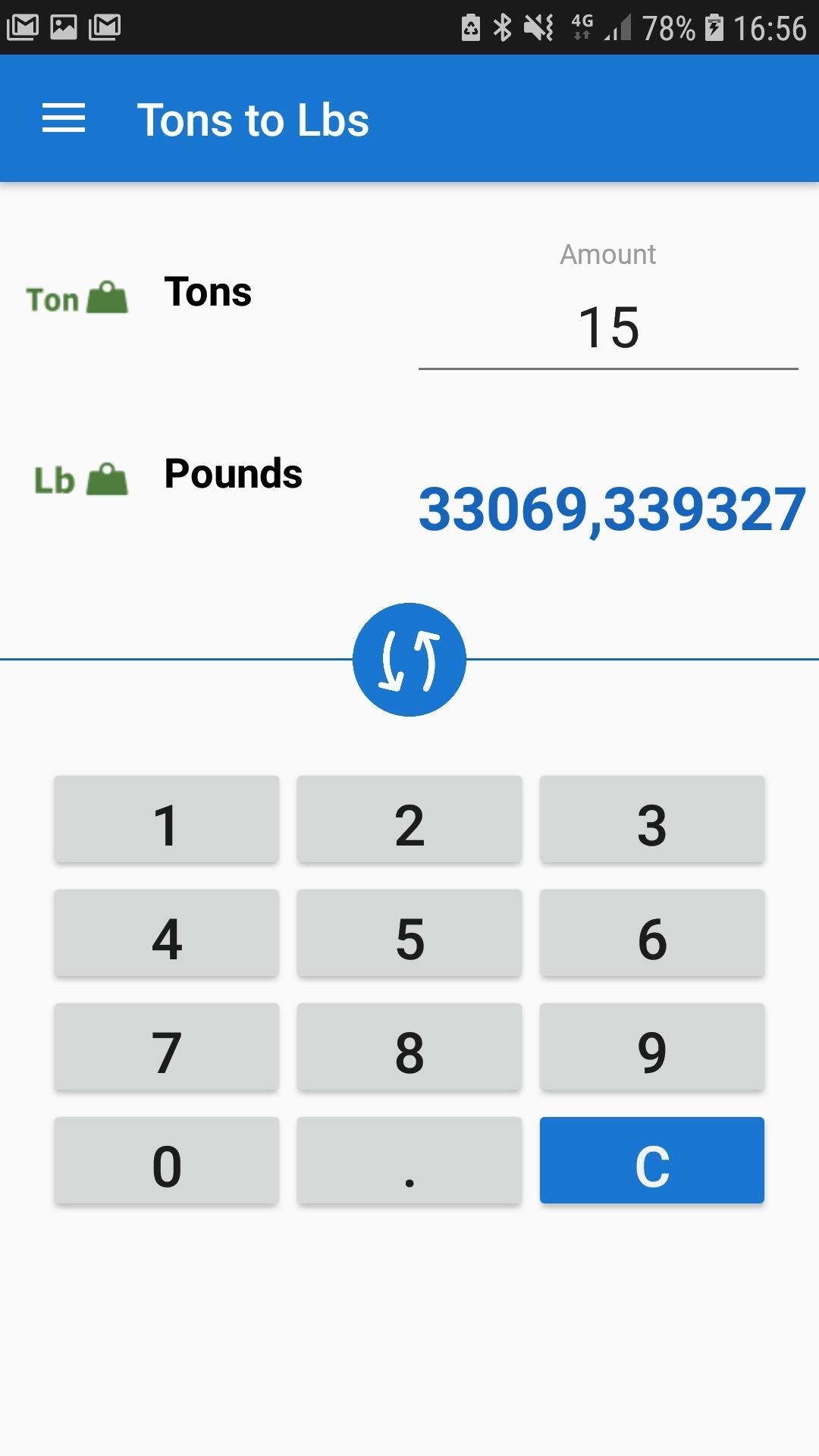Tap the Tons to Lbs title

(x=254, y=119)
